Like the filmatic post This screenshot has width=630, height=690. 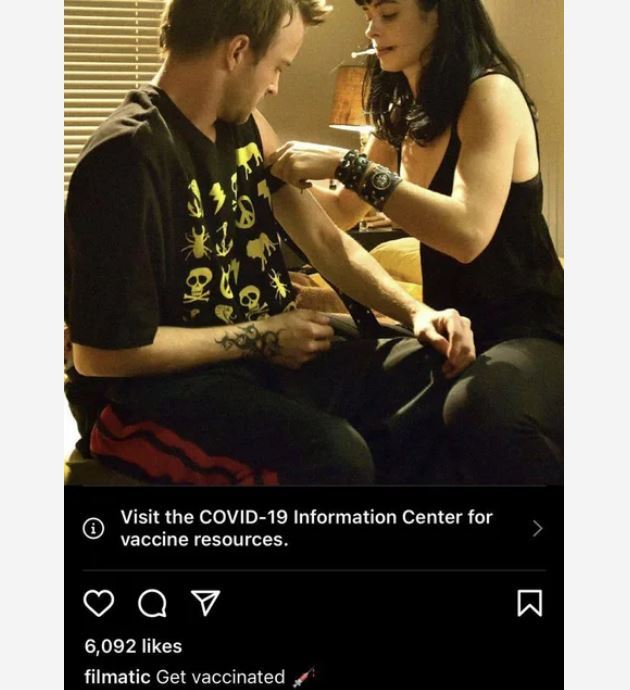(x=98, y=603)
